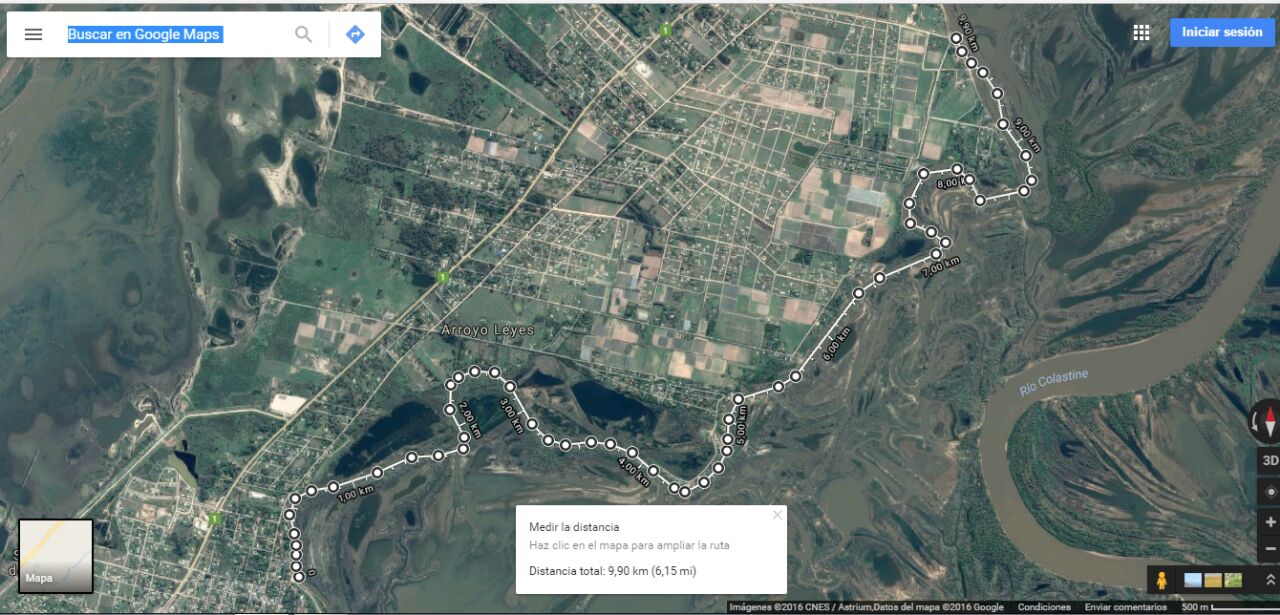Viewport: 1280px width, 615px height.
Task: Select the Street View pegman
Action: (x=1162, y=580)
